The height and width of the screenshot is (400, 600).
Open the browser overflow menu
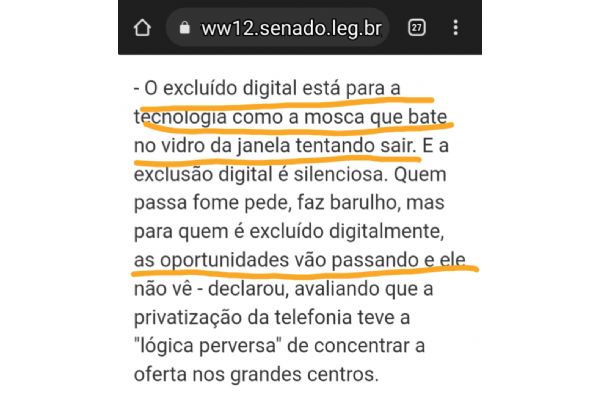click(457, 27)
